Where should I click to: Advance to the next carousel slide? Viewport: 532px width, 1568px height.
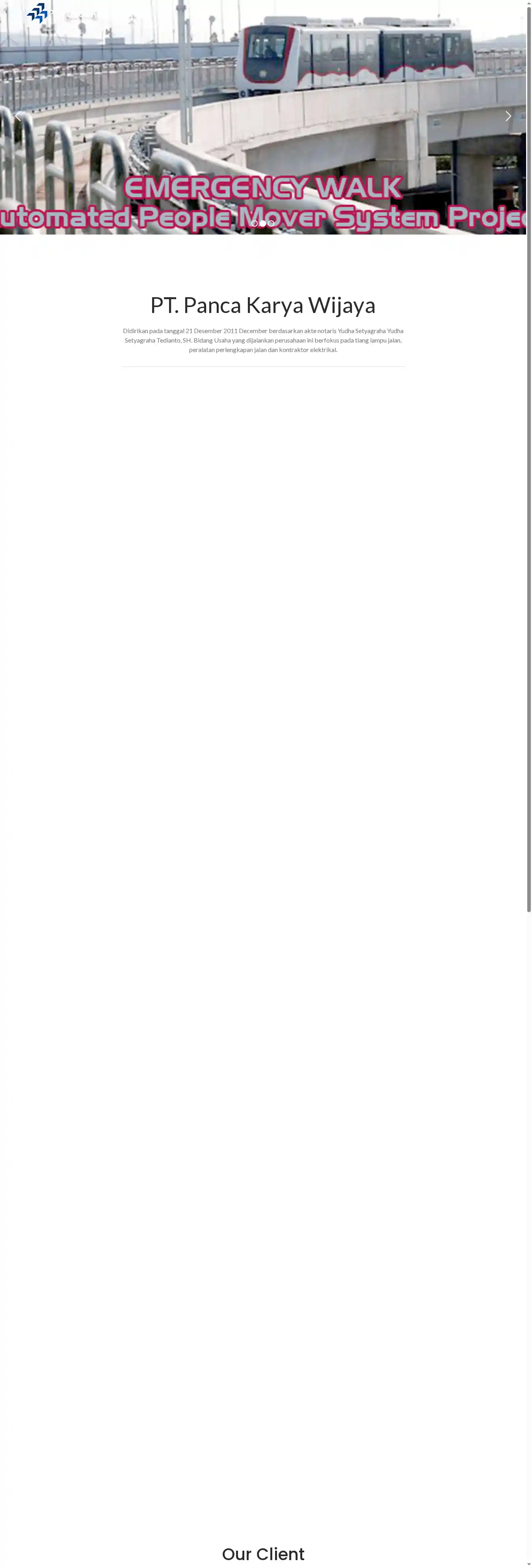508,116
